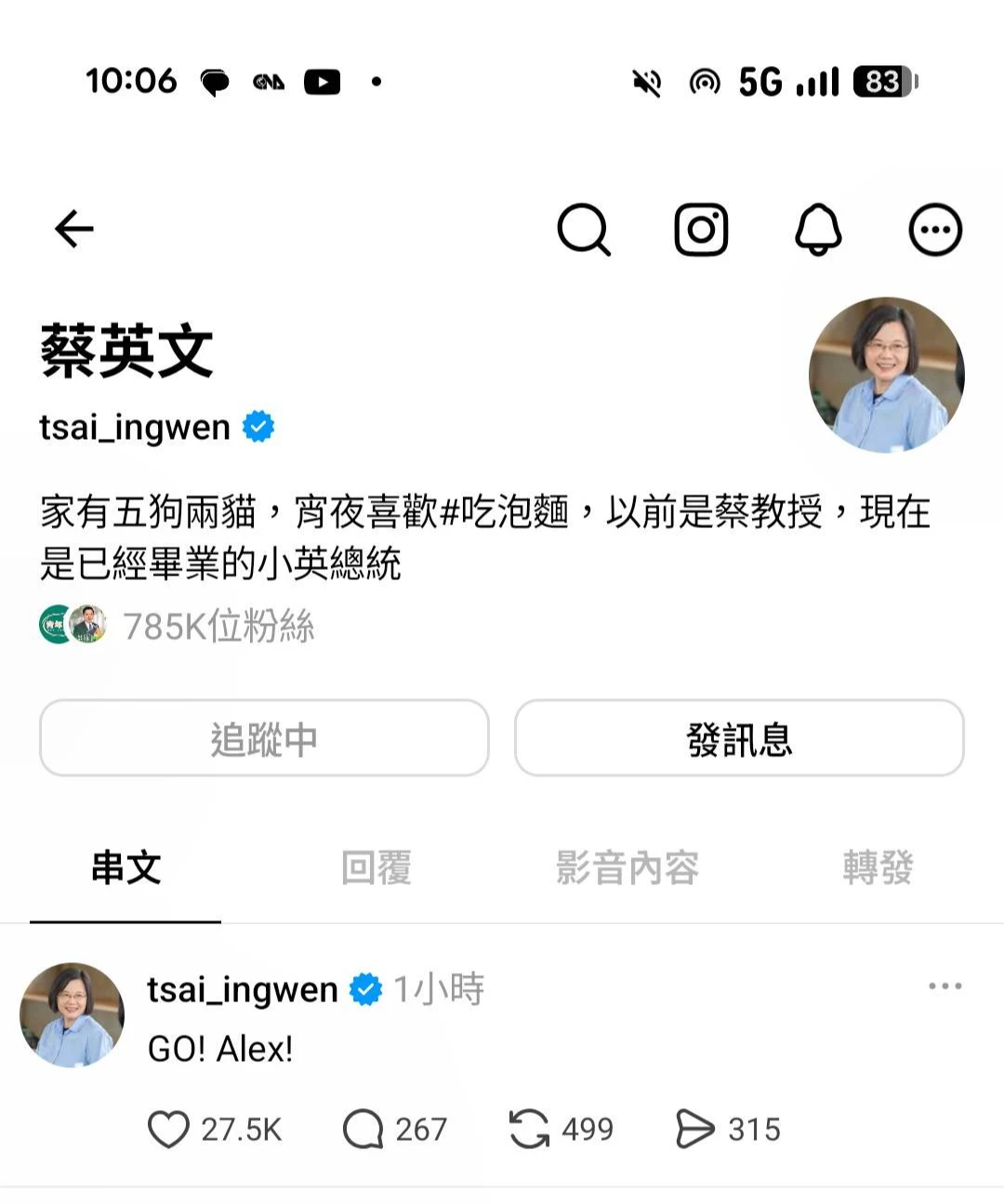Image resolution: width=1004 pixels, height=1204 pixels.
Task: Open the 785K位粉絲 followers list
Action: pos(218,626)
